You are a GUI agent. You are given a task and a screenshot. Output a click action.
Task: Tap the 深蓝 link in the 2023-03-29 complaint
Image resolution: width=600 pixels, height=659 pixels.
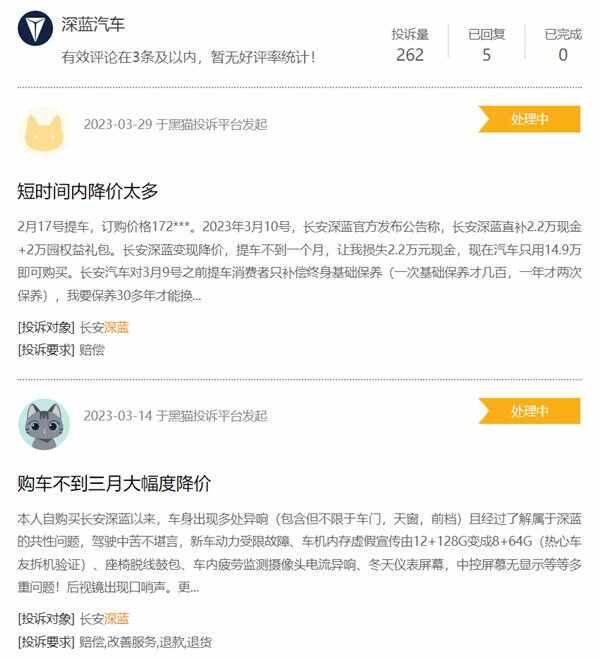coord(117,327)
